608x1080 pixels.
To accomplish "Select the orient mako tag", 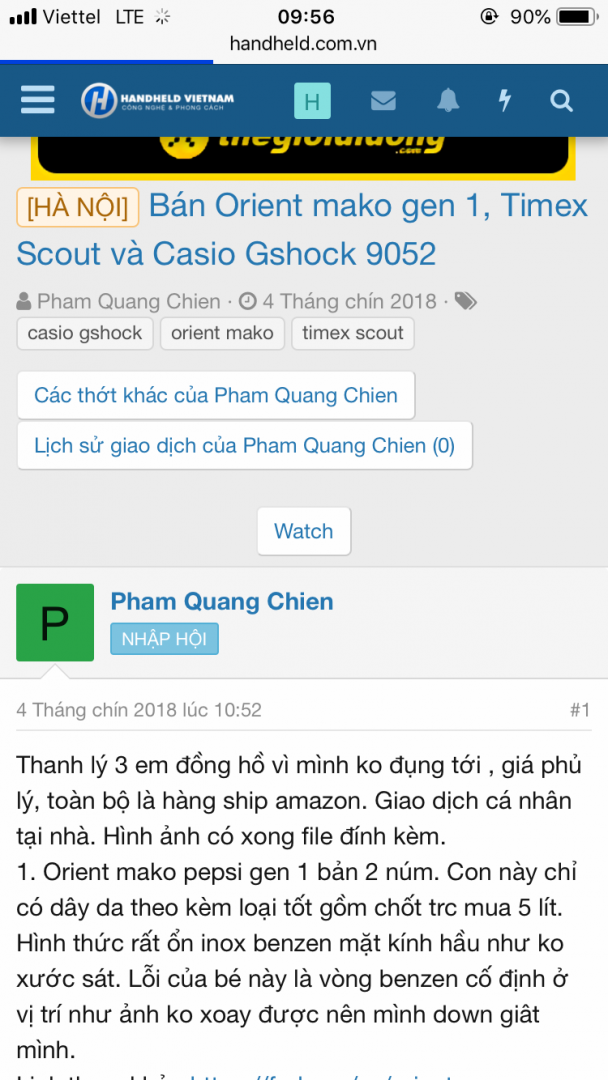I will coord(222,333).
